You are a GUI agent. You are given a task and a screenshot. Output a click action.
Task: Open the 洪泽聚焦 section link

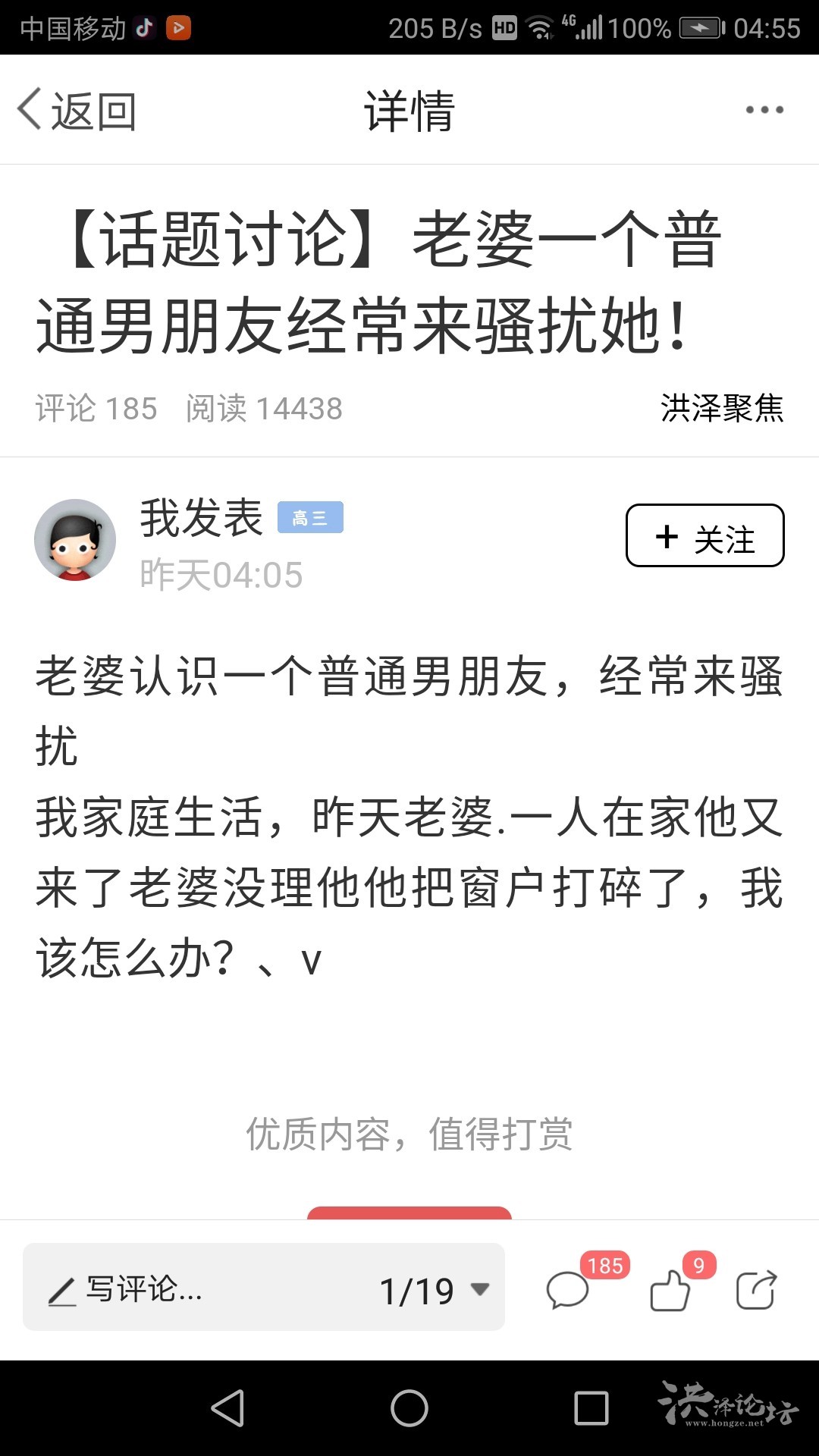pos(721,408)
